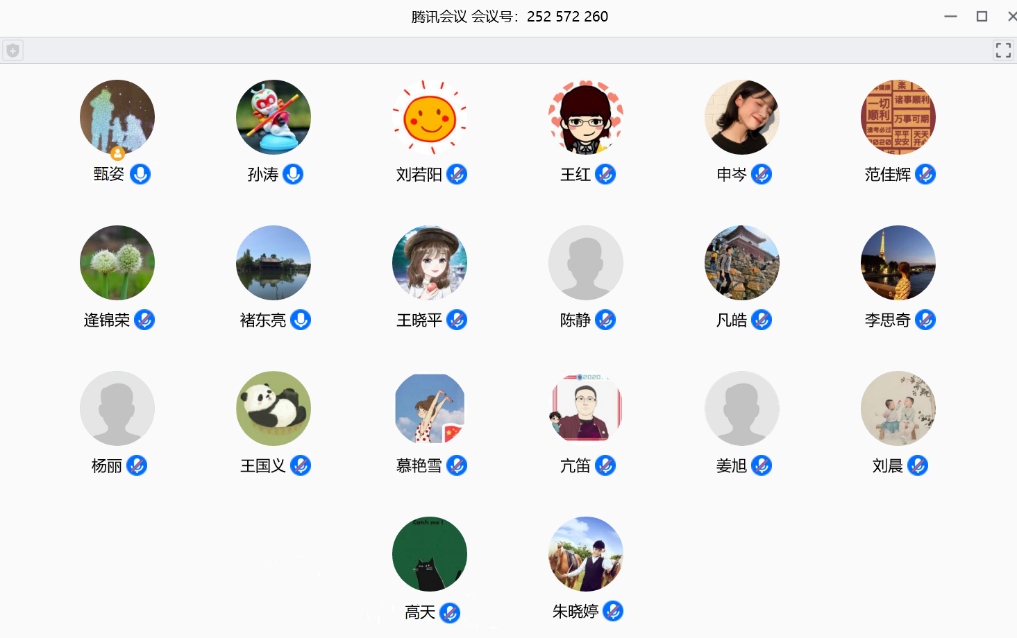Viewport: 1017px width, 638px height.
Task: Open 孙涛's participant tile
Action: (273, 117)
